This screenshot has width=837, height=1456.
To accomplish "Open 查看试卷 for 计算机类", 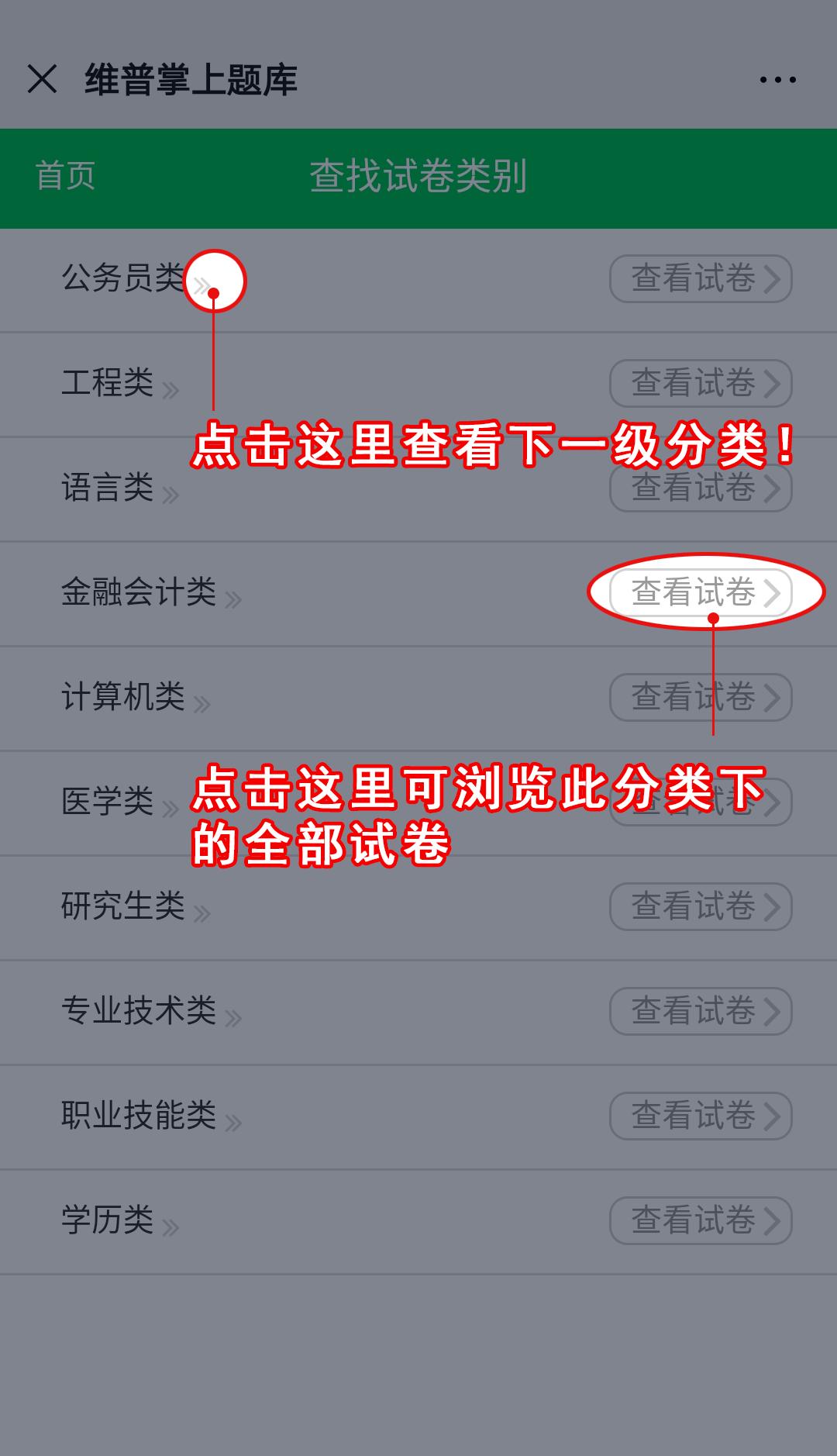I will (x=701, y=697).
